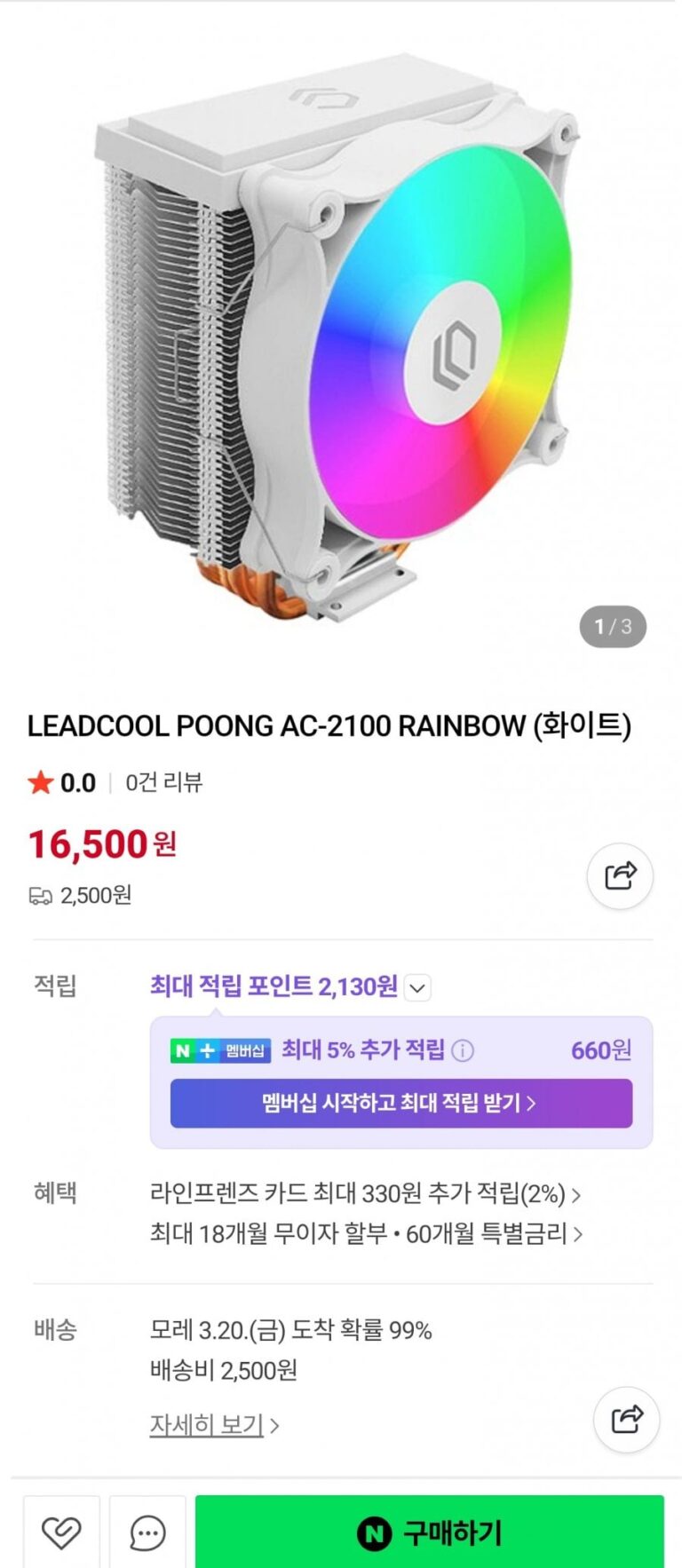Share this product via the share icon by the price
The image size is (682, 1568).
(620, 875)
